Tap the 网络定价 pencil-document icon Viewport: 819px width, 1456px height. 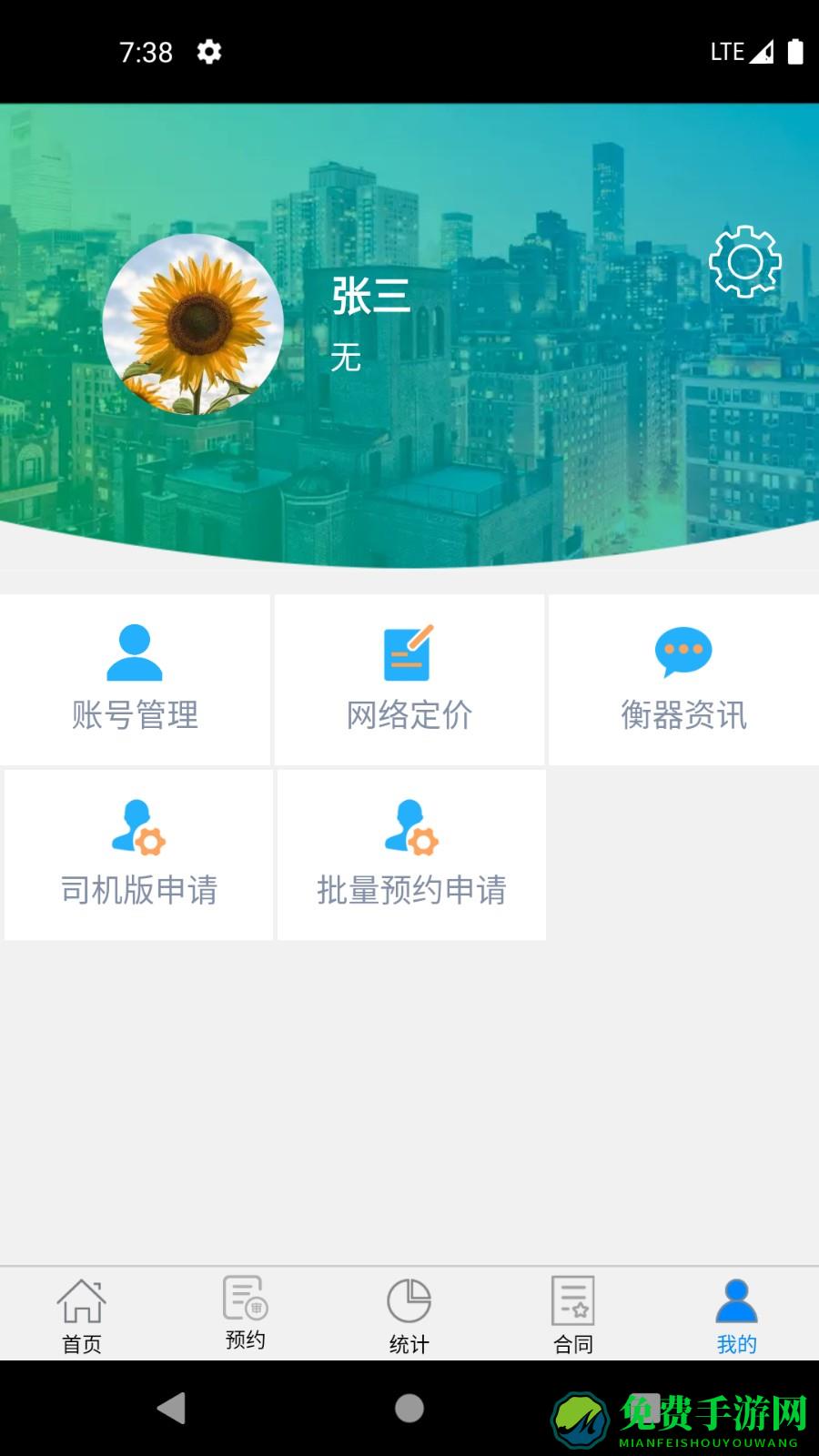click(x=409, y=651)
